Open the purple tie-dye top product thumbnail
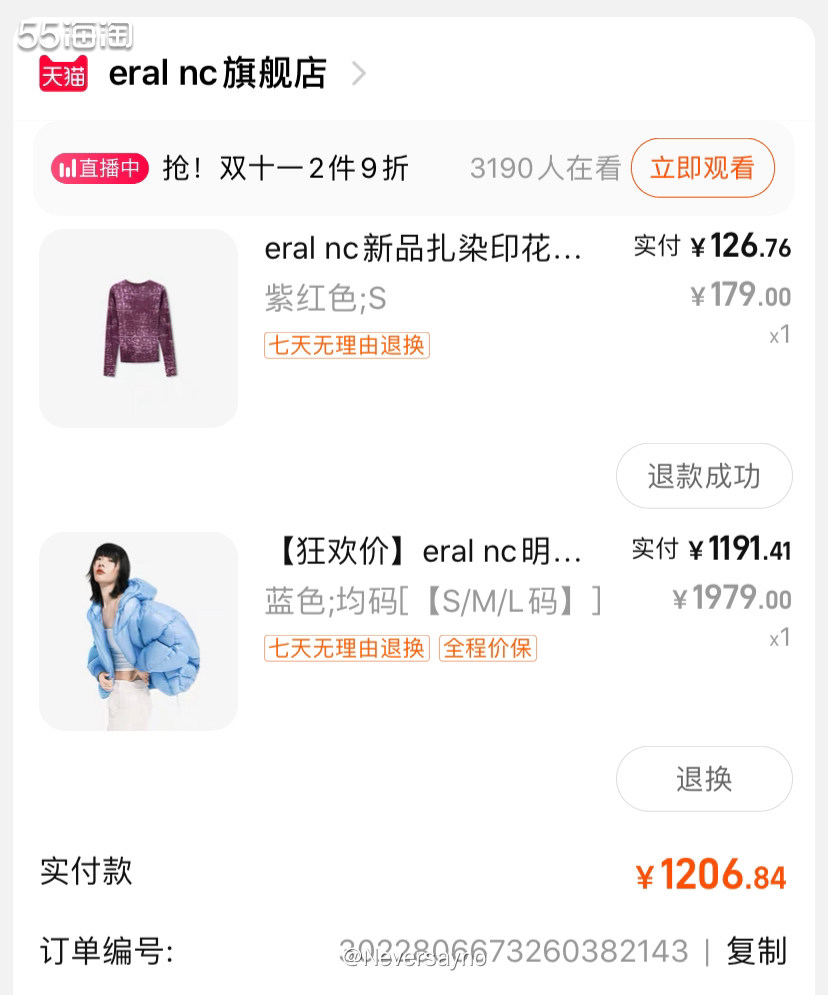 [x=138, y=327]
